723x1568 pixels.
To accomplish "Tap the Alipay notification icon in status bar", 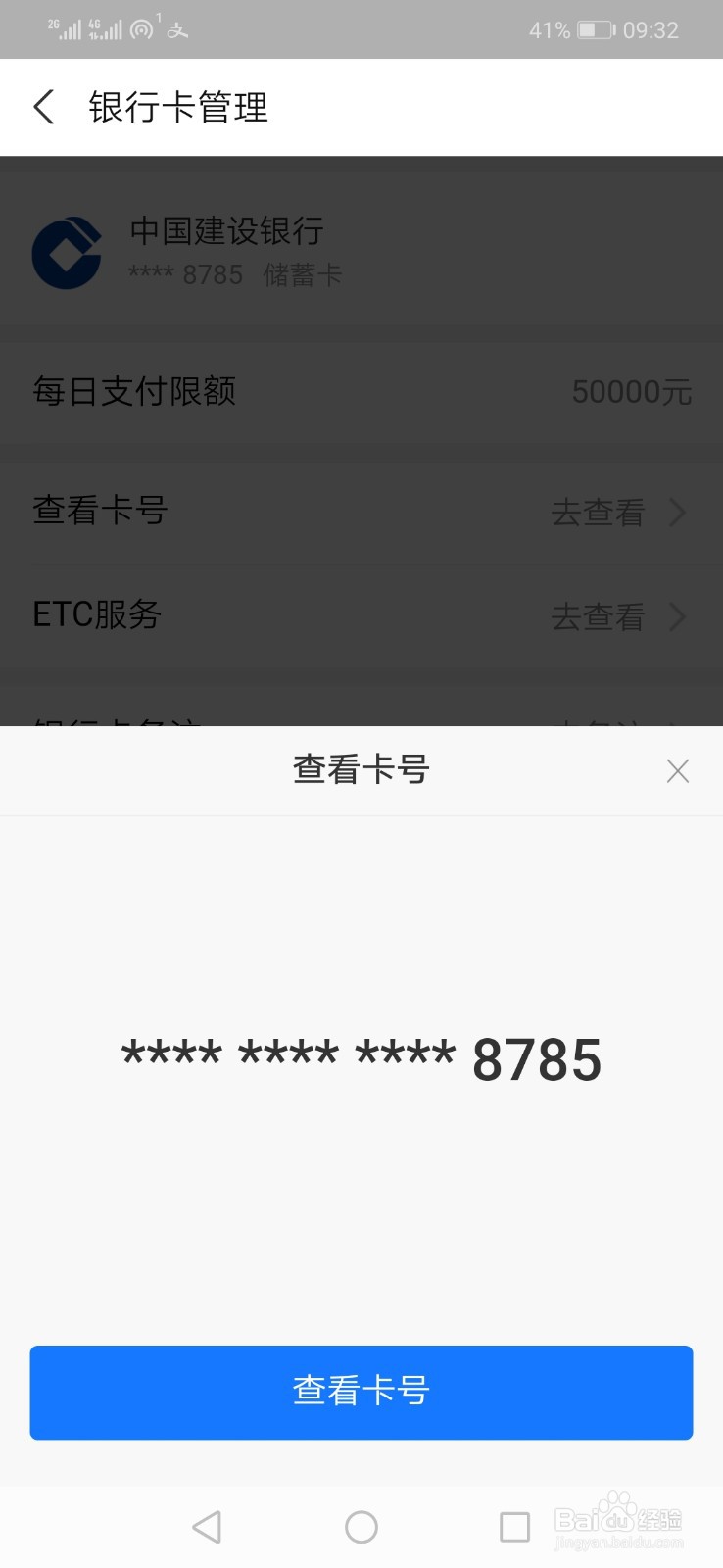I will [177, 29].
